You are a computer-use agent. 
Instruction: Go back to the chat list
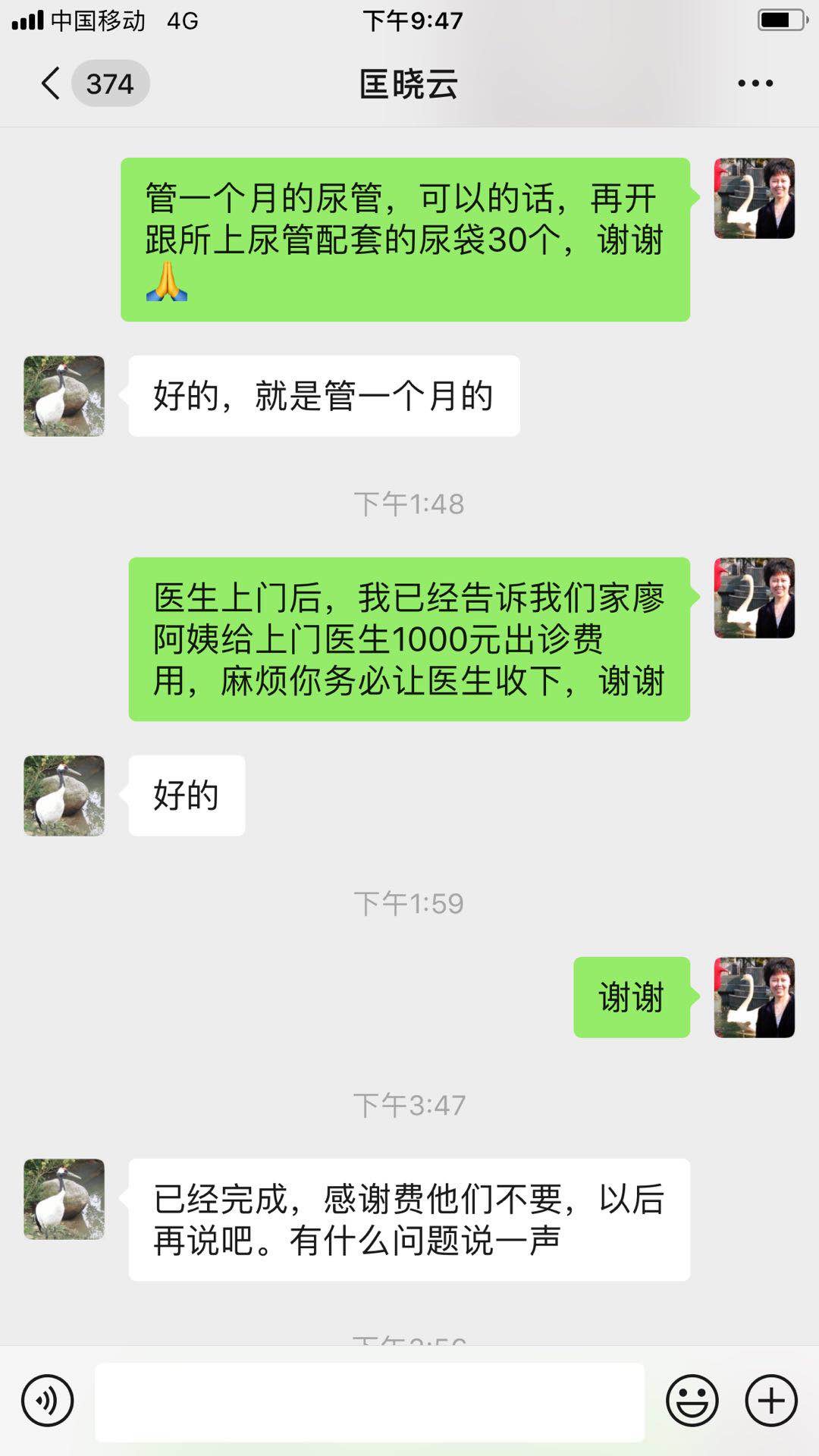pos(52,83)
